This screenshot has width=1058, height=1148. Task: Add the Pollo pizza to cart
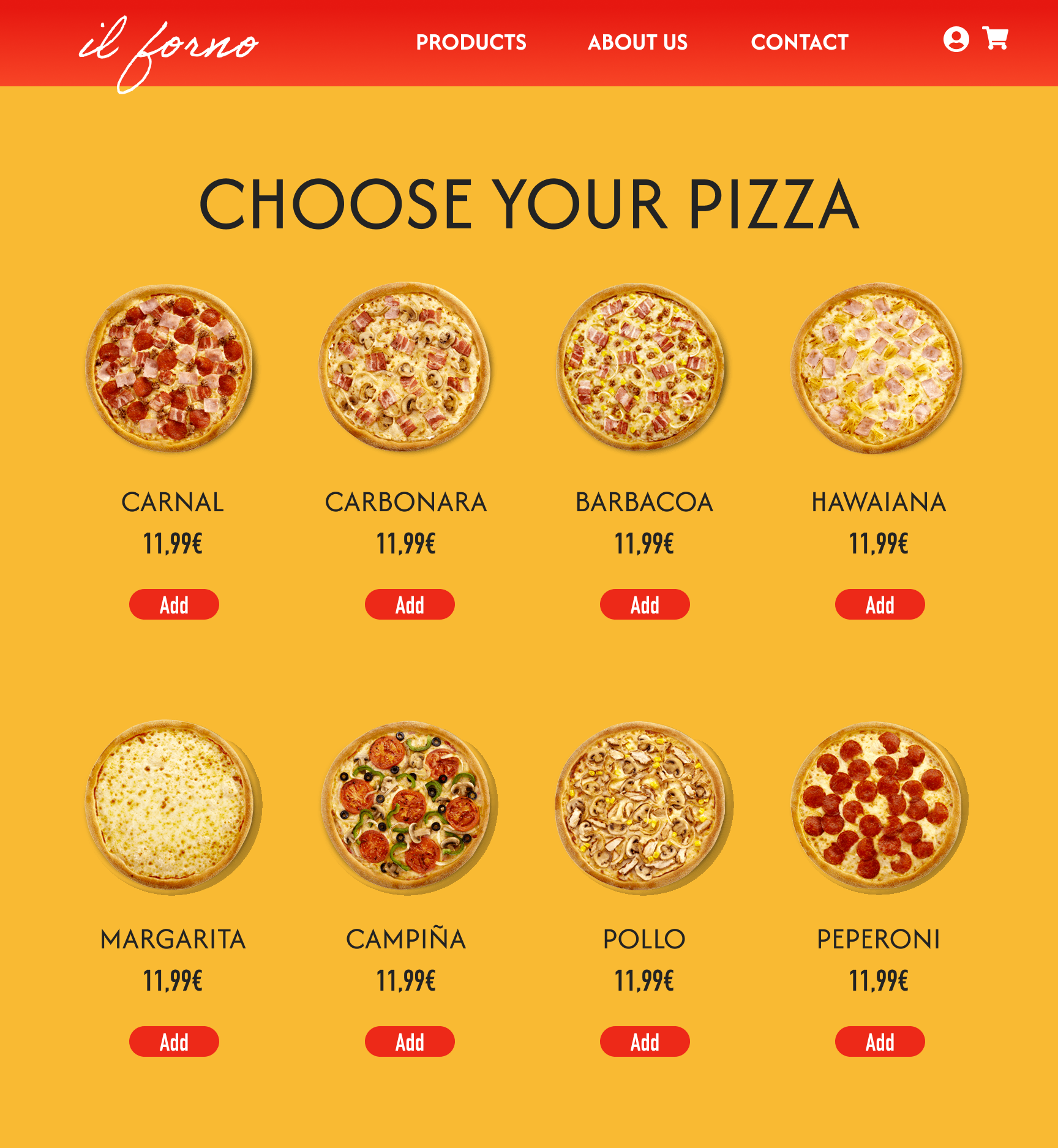click(645, 1042)
